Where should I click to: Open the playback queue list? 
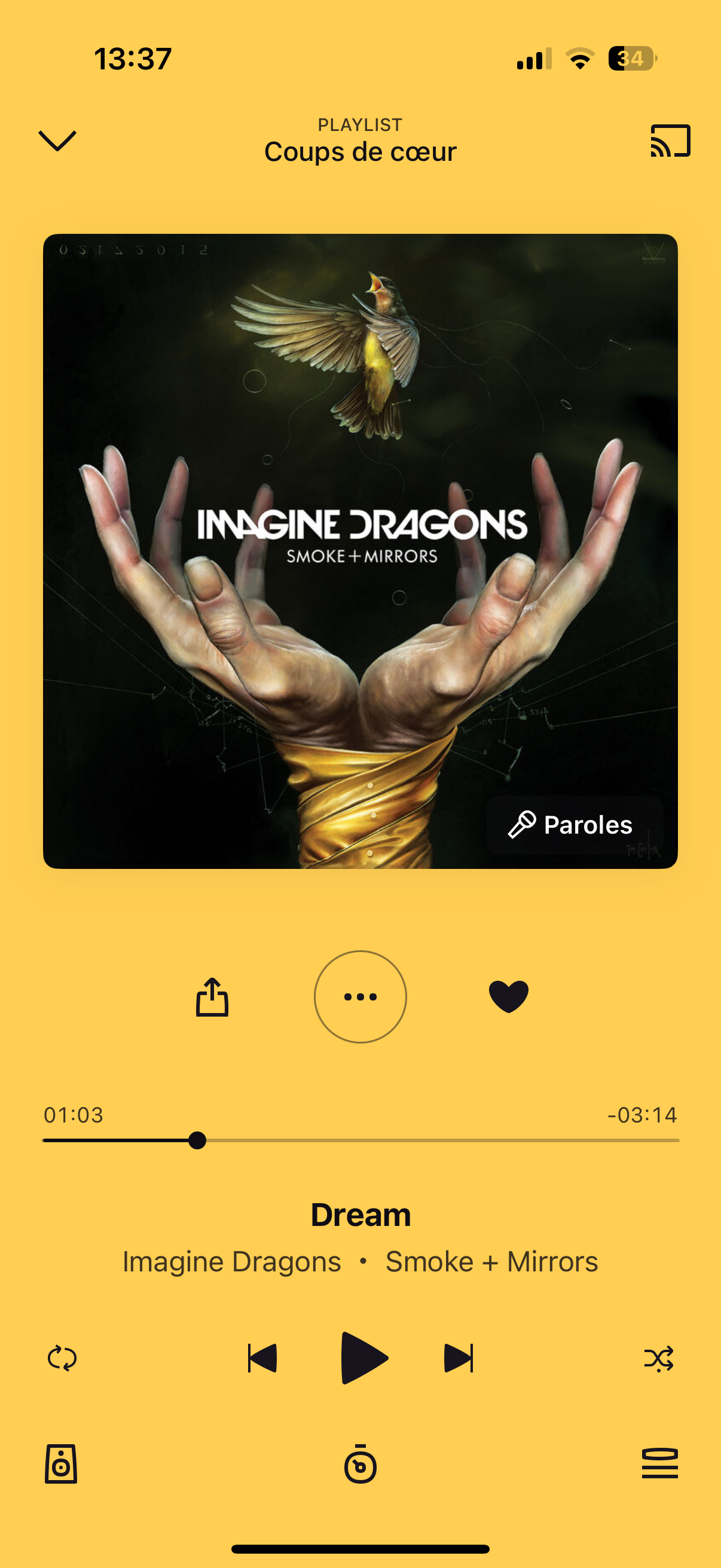pos(659,1463)
